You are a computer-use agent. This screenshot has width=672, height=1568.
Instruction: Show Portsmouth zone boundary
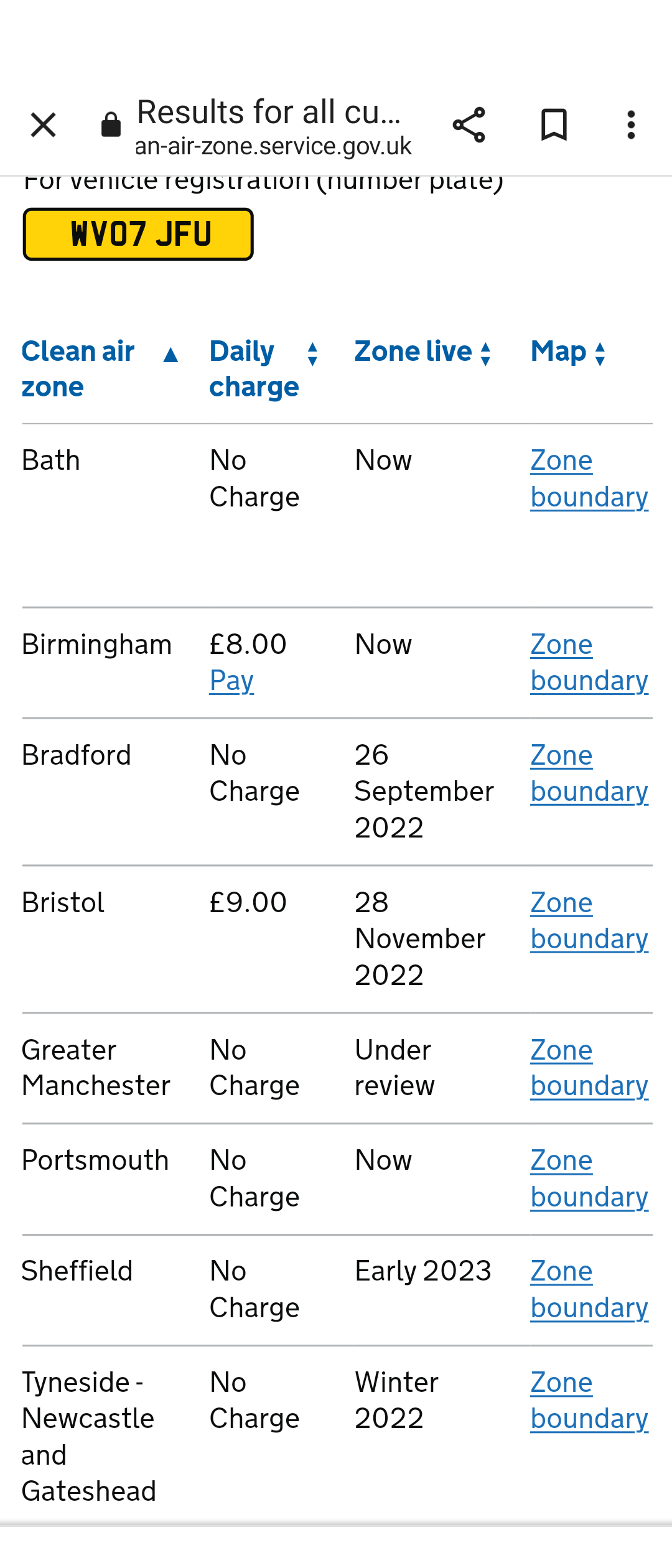point(589,1178)
